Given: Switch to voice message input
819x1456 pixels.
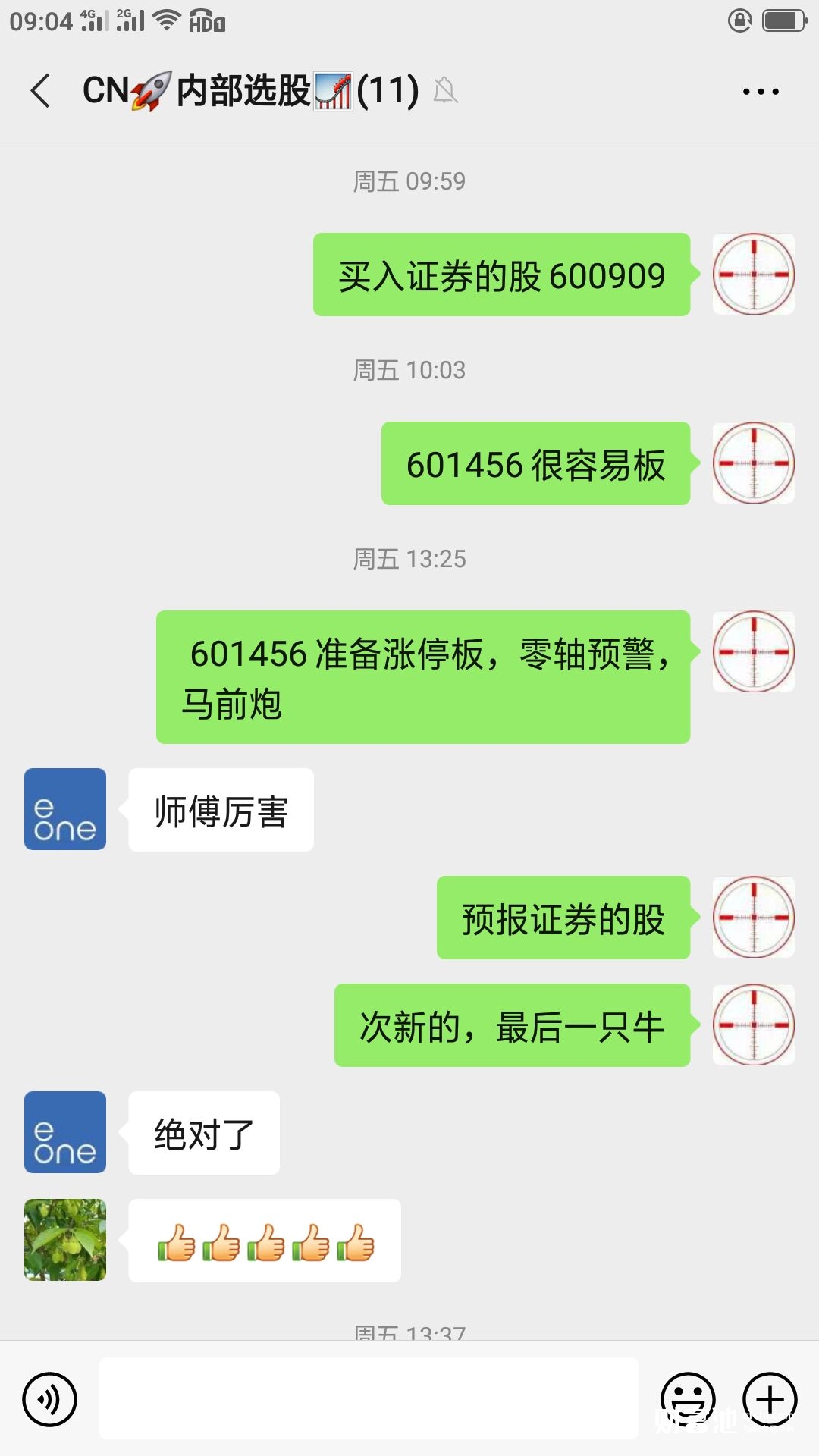Looking at the screenshot, I should coord(49,1399).
